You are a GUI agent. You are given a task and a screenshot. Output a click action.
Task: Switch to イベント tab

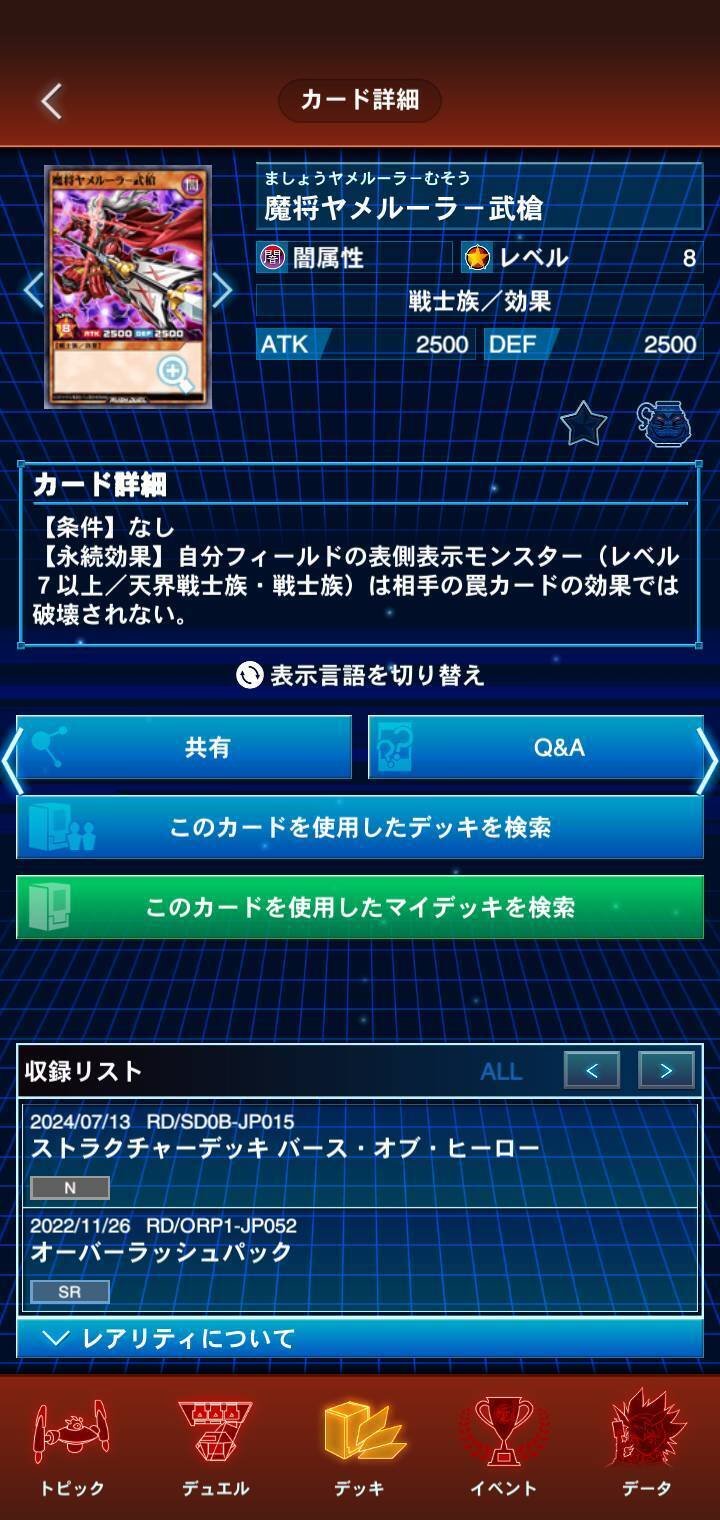tap(504, 1446)
